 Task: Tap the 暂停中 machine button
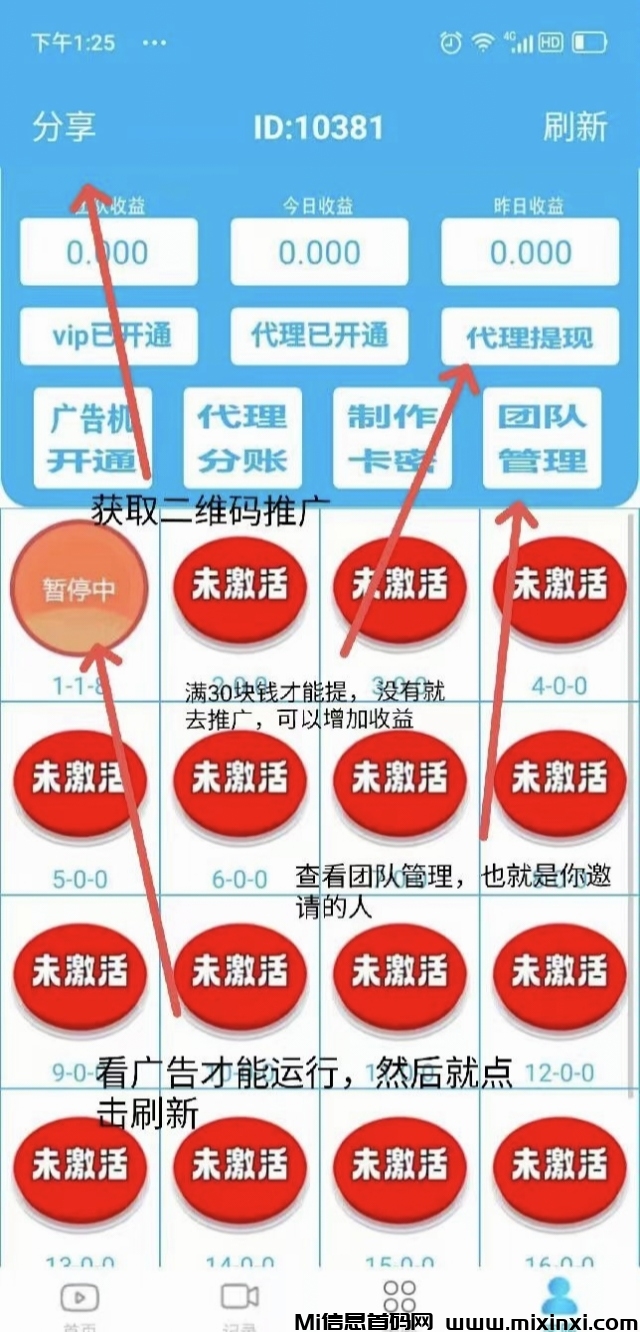79,589
